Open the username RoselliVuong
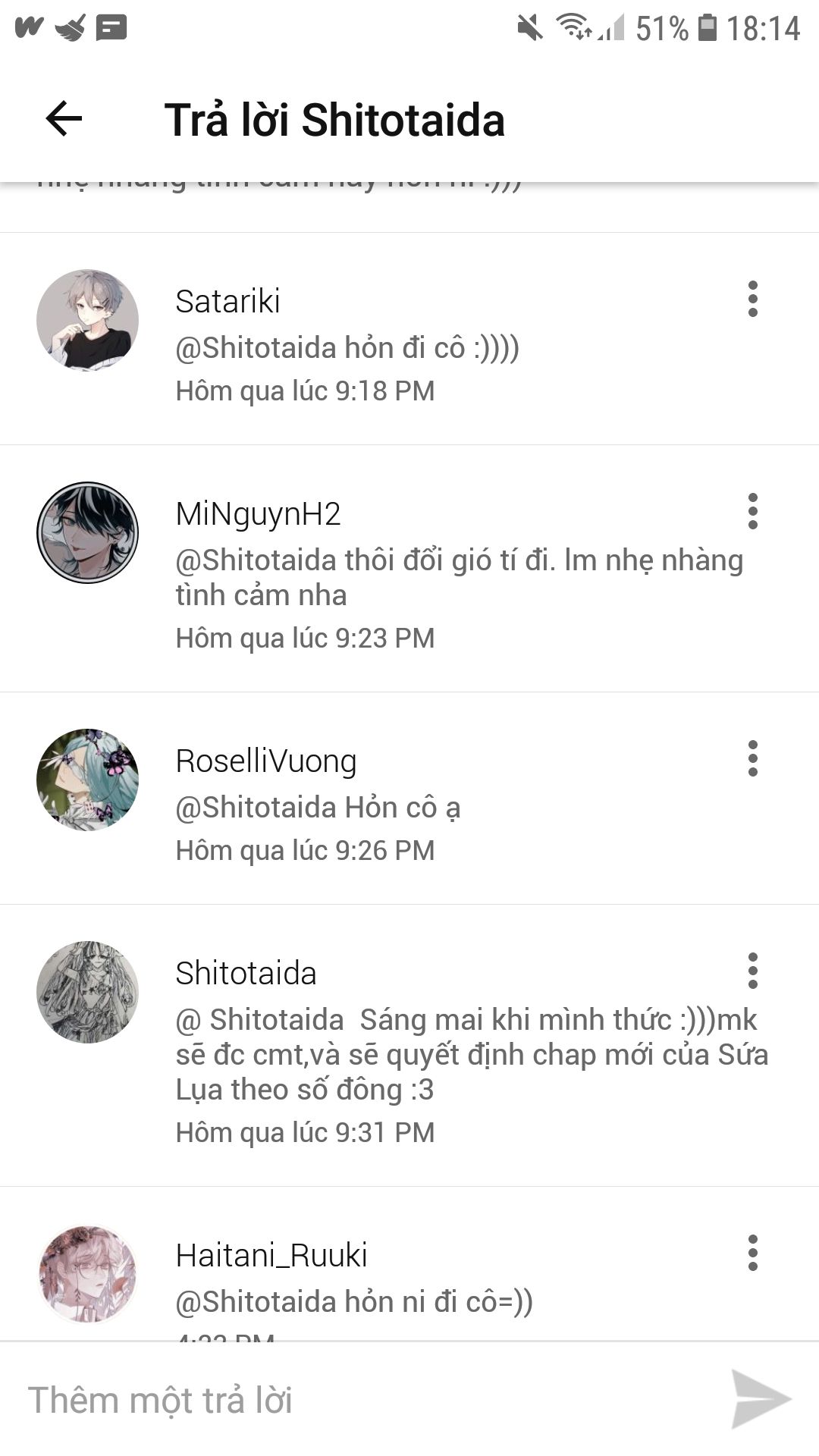 [x=266, y=761]
